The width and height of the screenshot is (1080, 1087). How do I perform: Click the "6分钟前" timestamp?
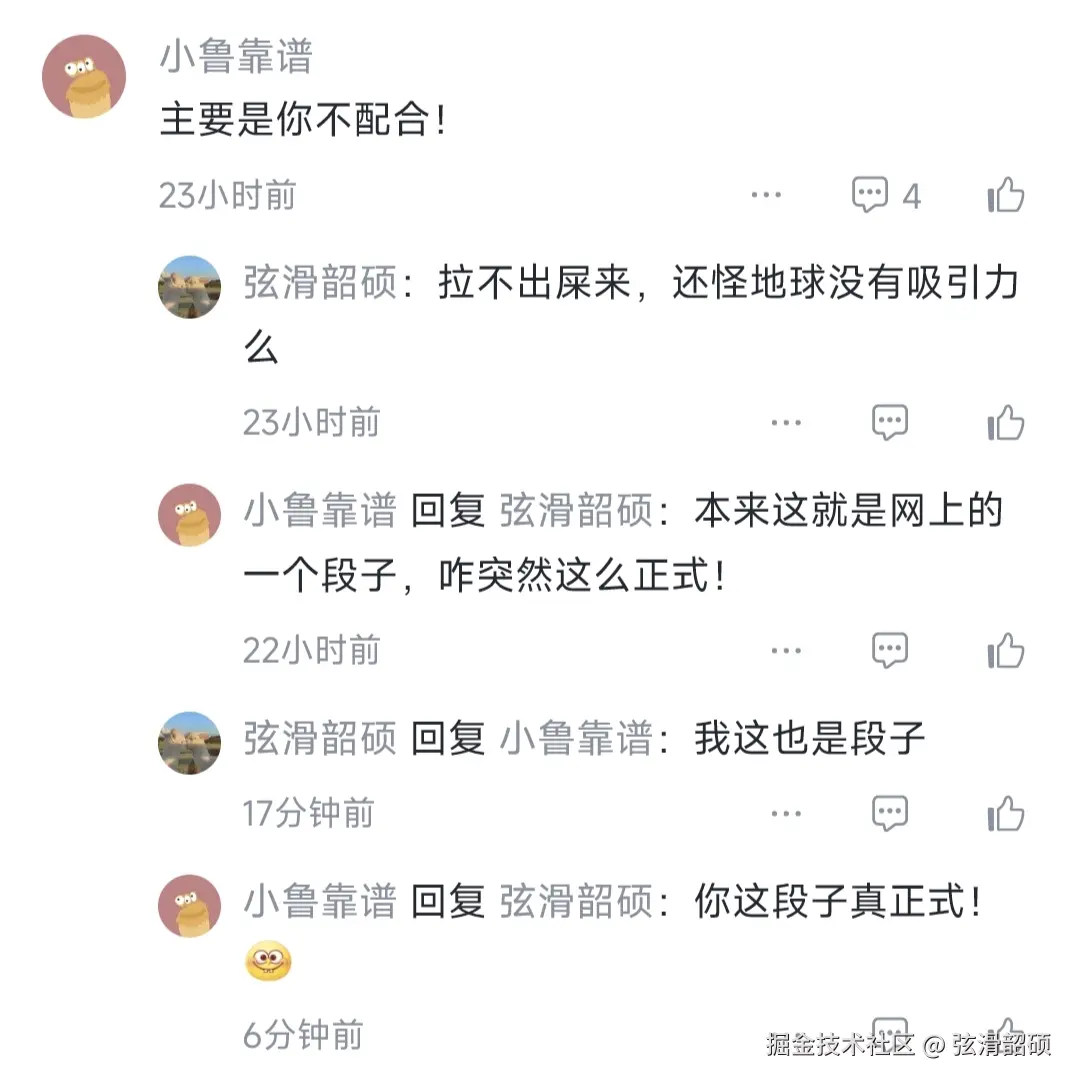click(x=302, y=1035)
